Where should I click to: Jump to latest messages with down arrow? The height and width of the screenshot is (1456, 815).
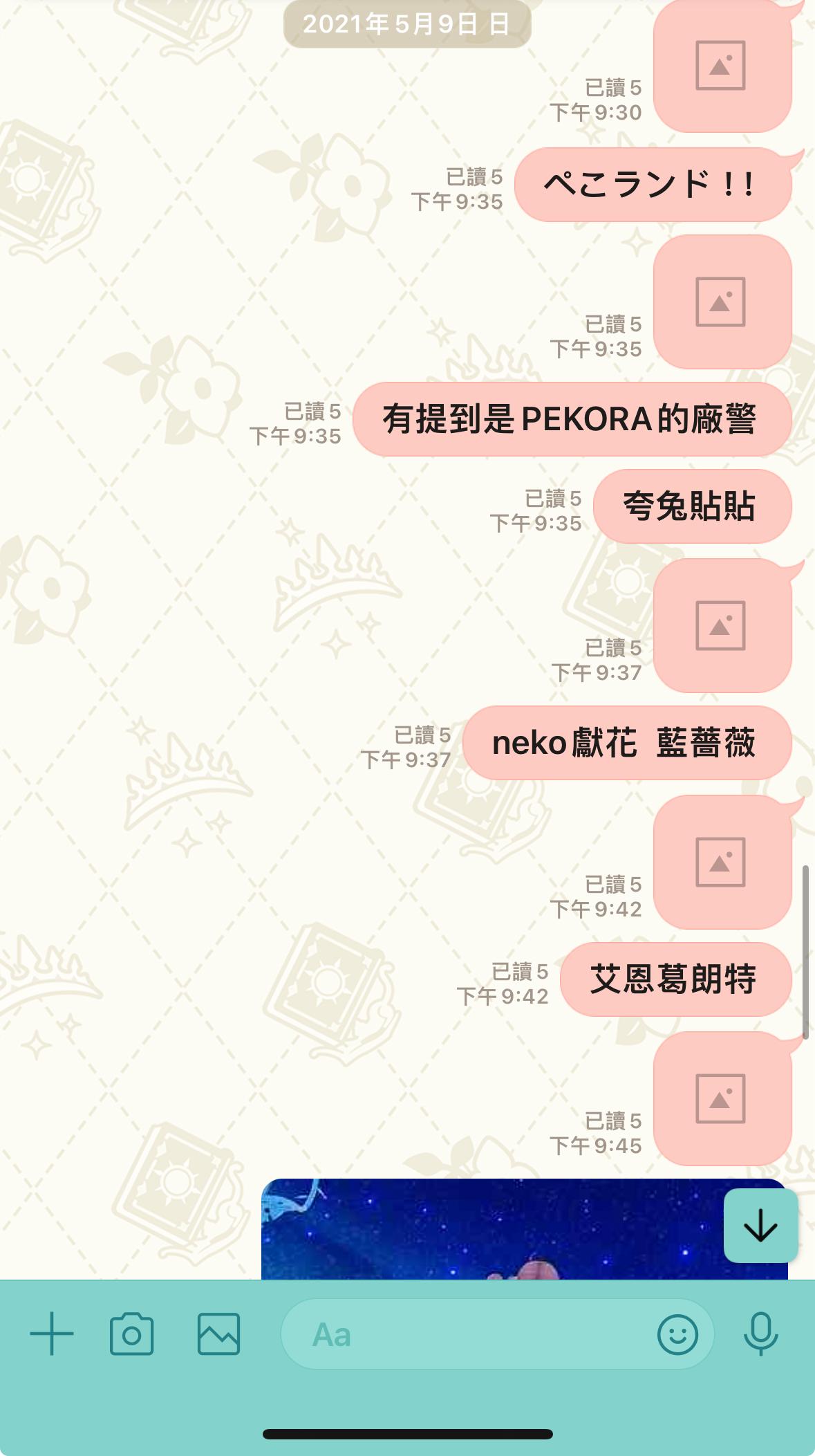(x=760, y=1226)
